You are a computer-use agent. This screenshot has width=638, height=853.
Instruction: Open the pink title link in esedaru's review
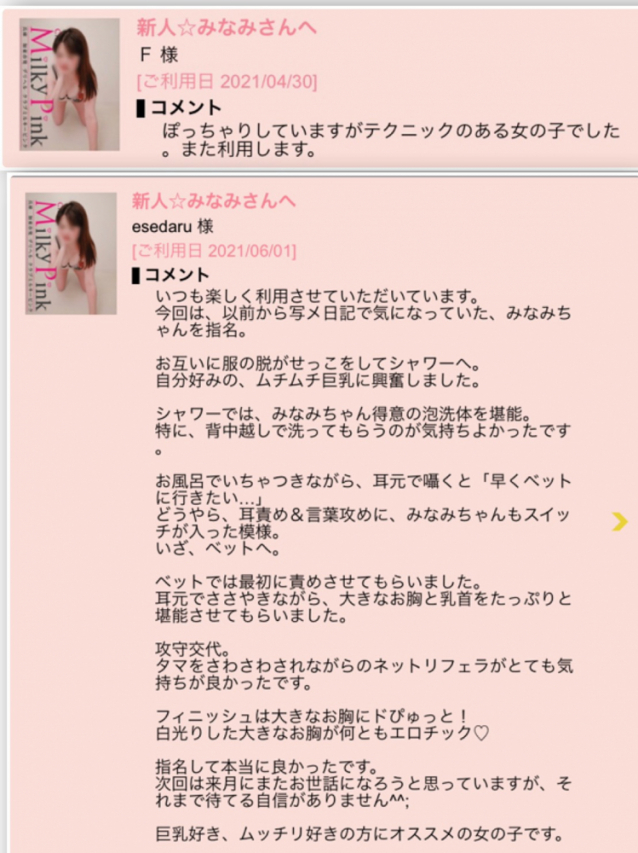pos(215,201)
